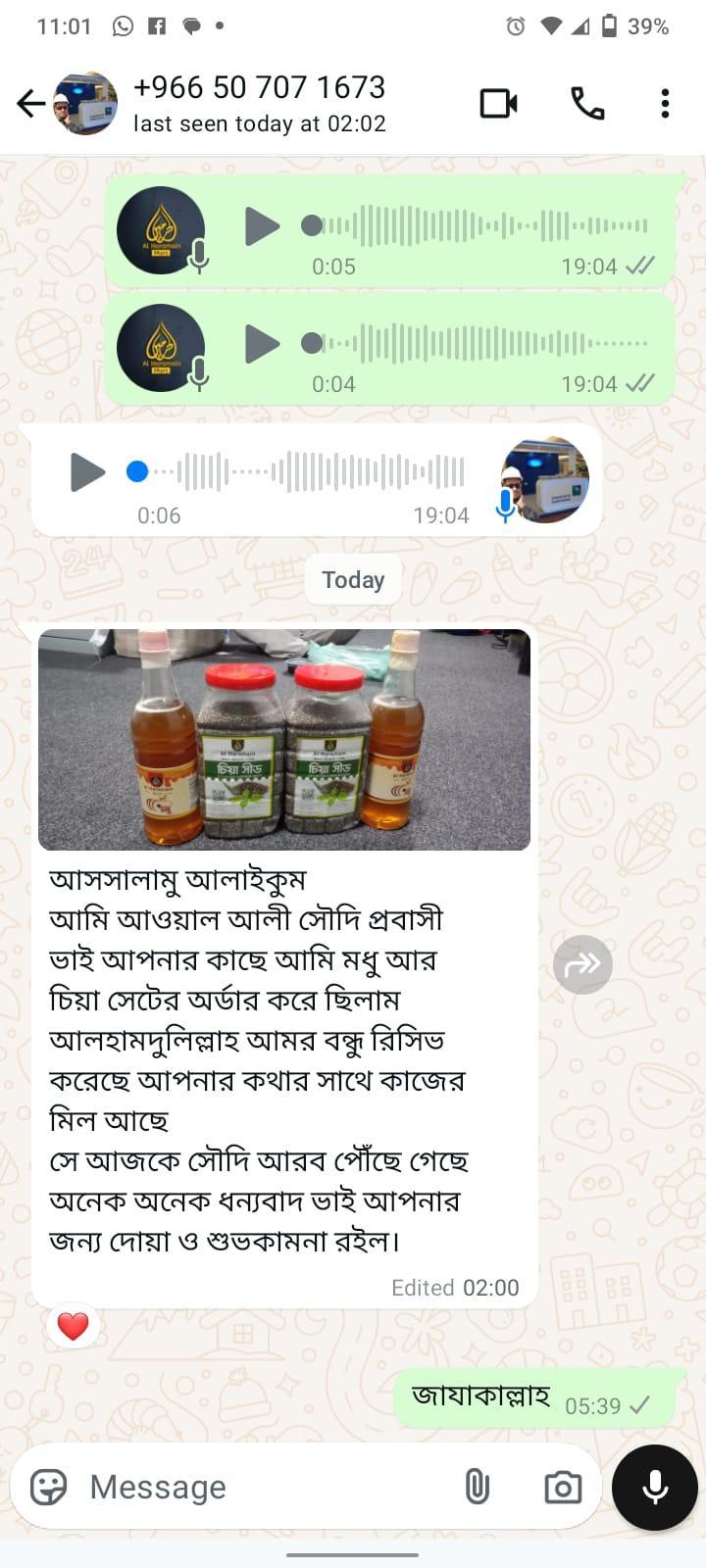Image resolution: width=706 pixels, height=1568 pixels.
Task: Open the camera from the message bar
Action: (x=563, y=1487)
